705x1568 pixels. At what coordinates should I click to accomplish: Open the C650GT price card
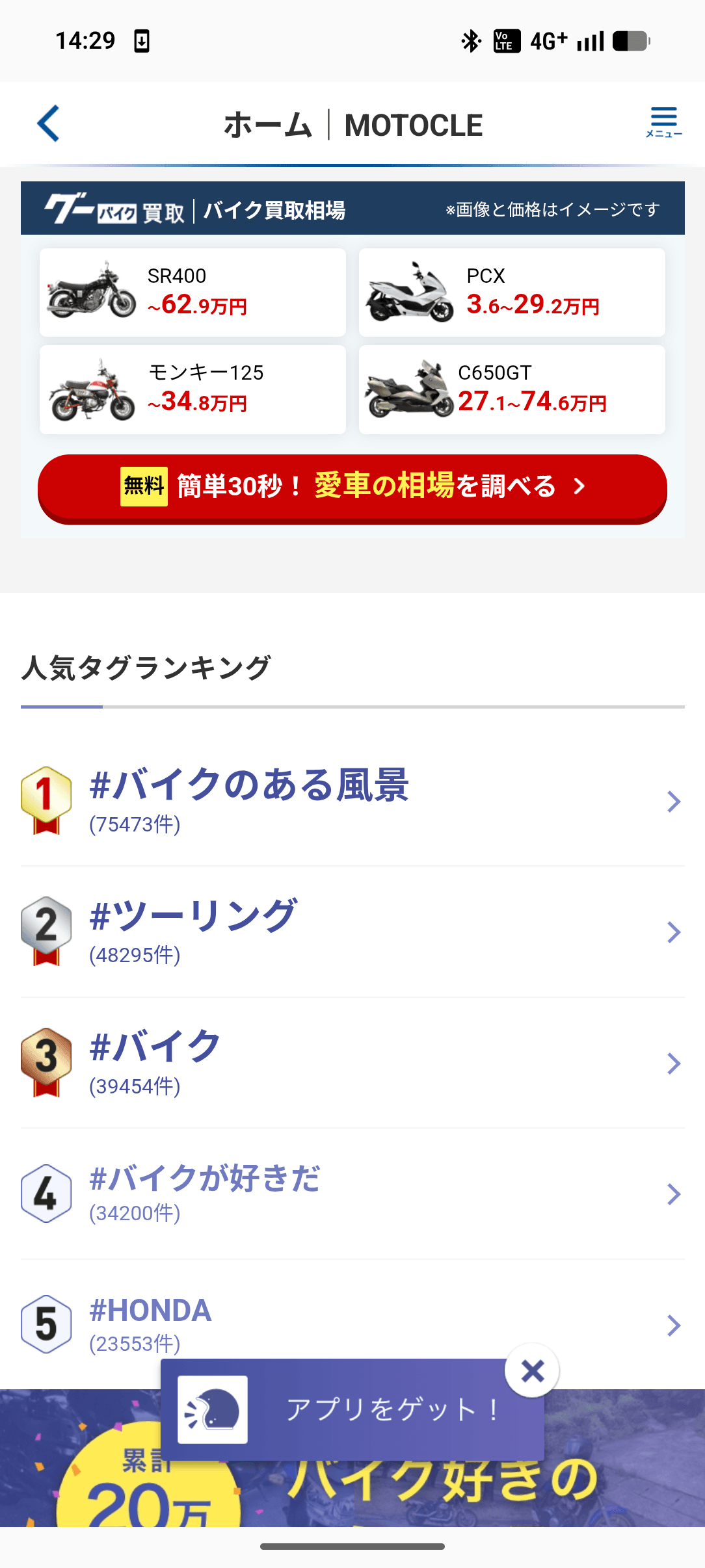[512, 389]
